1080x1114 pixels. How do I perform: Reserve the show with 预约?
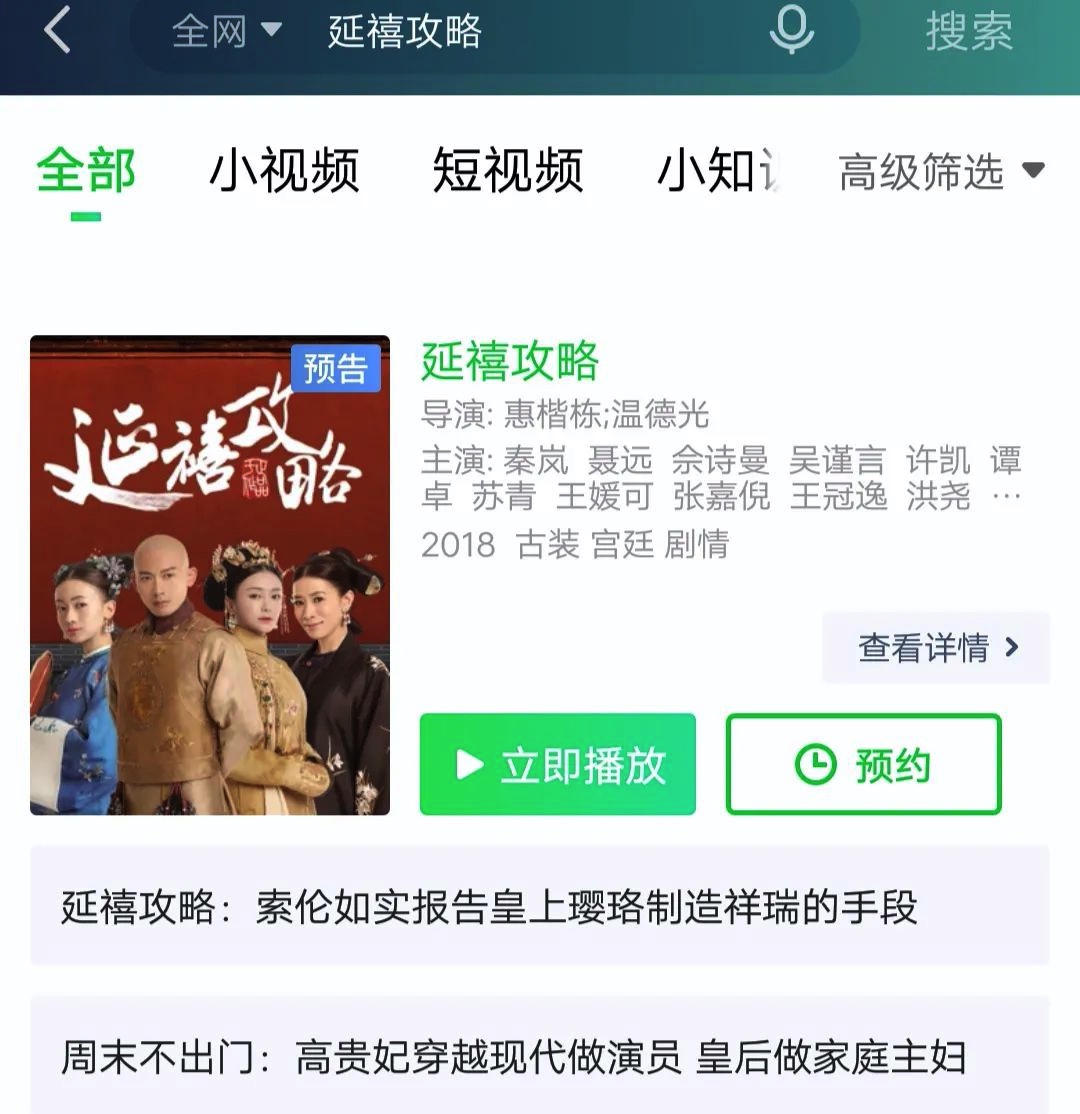click(863, 764)
